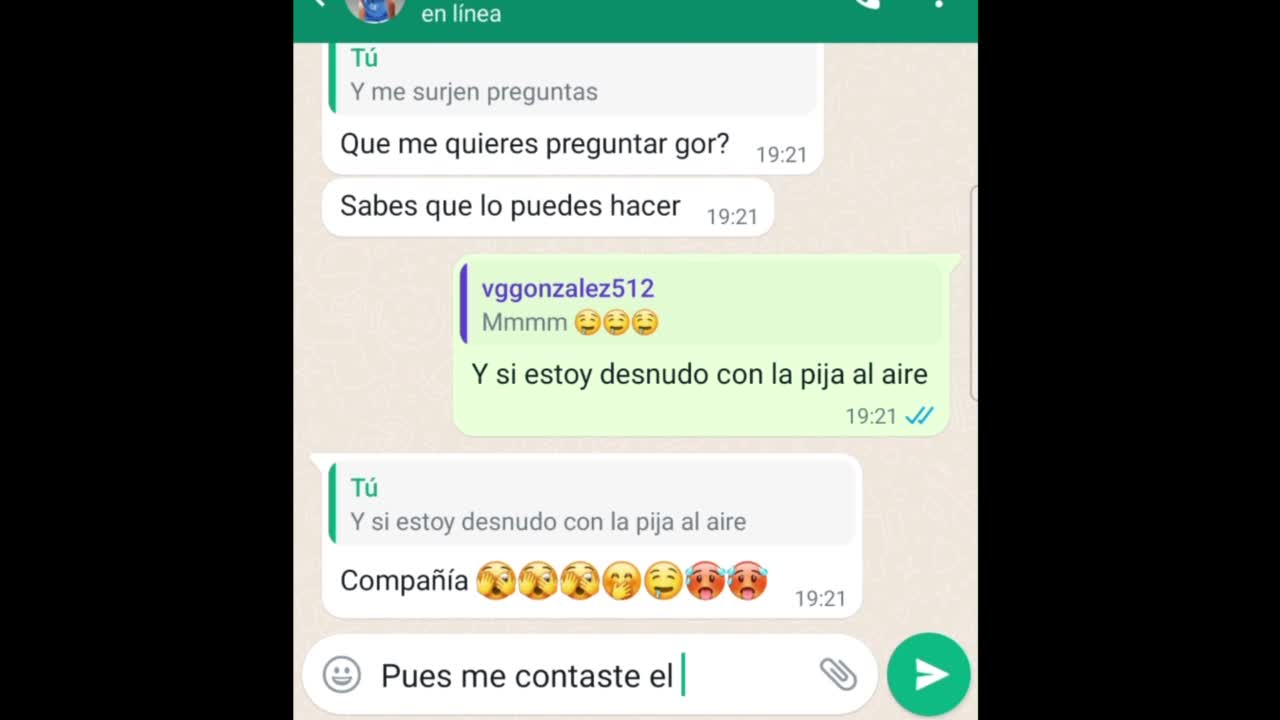Image resolution: width=1280 pixels, height=720 pixels.
Task: Send the typed message
Action: click(929, 675)
